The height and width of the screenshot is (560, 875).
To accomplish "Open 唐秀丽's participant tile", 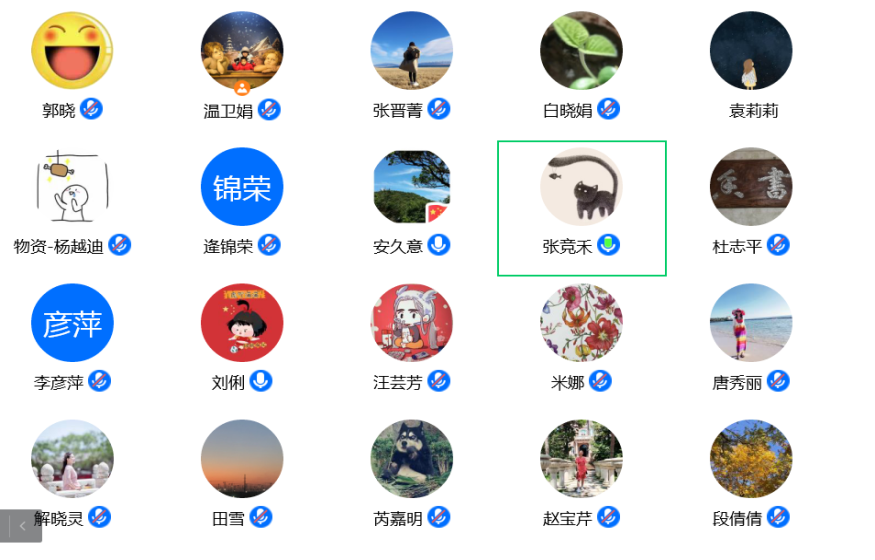I will pyautogui.click(x=751, y=324).
